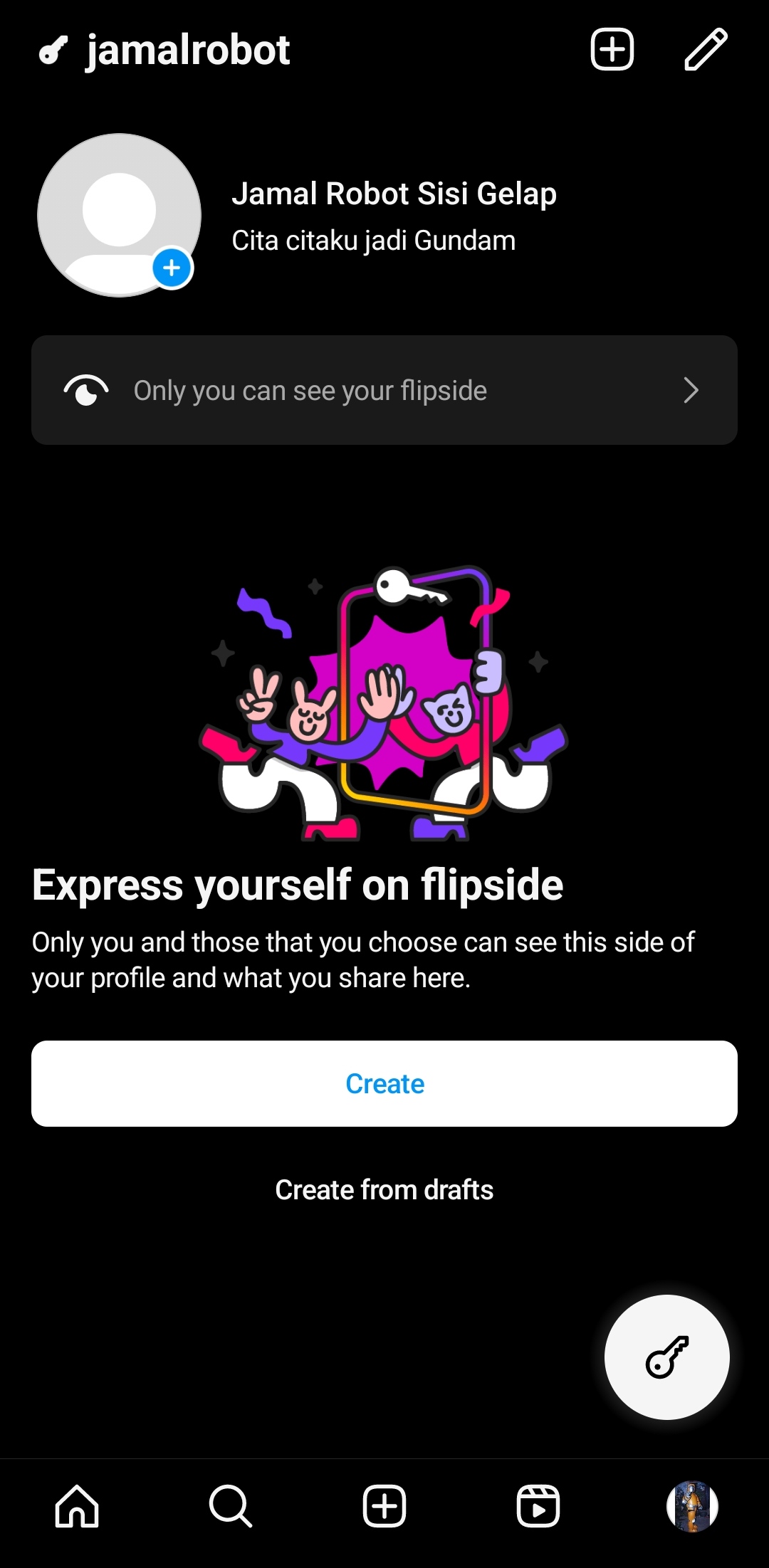Open 'Only you can see your flipside' settings
Image resolution: width=769 pixels, height=1568 pixels.
[x=384, y=390]
